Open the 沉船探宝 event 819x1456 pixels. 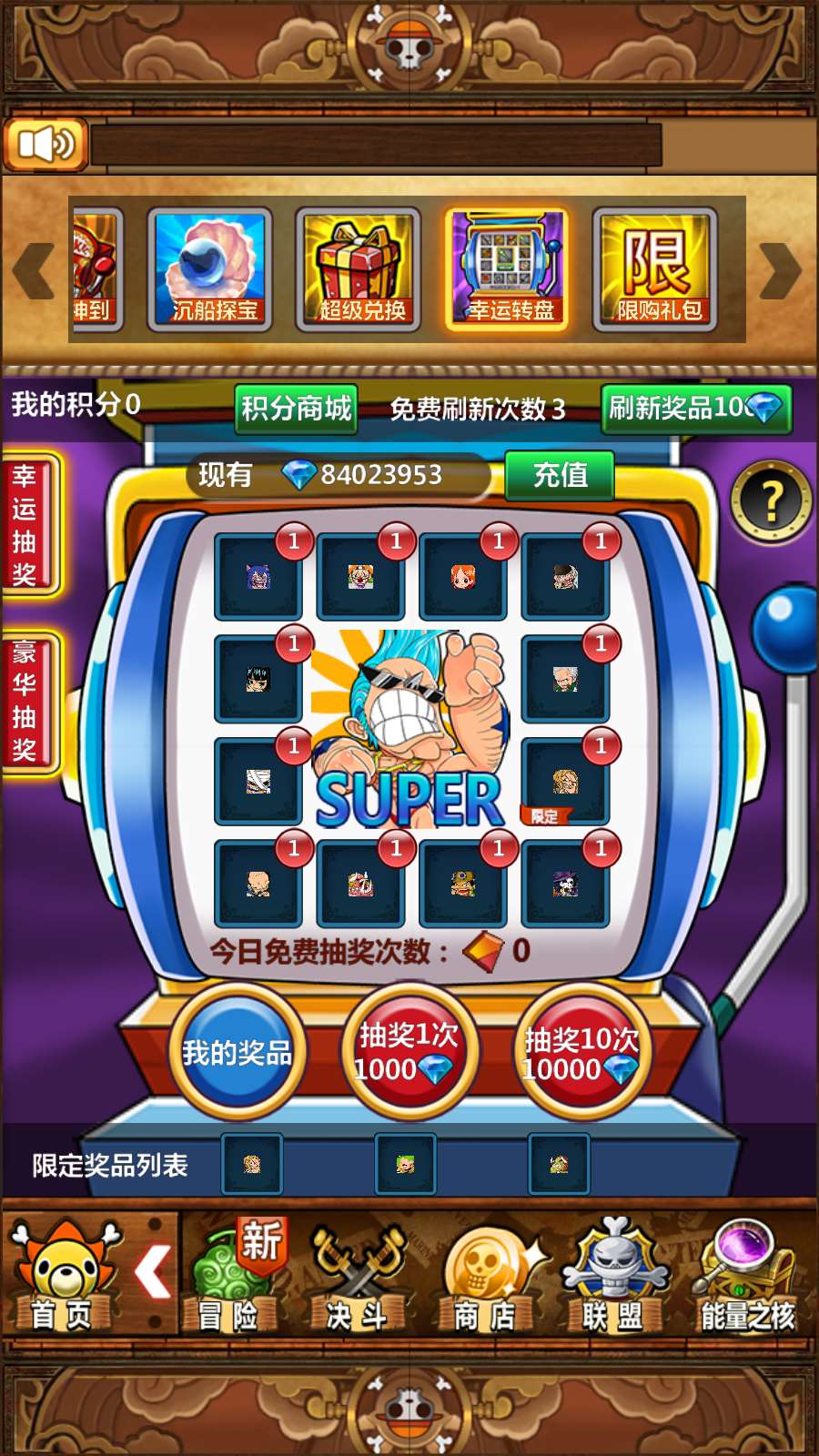coord(210,269)
